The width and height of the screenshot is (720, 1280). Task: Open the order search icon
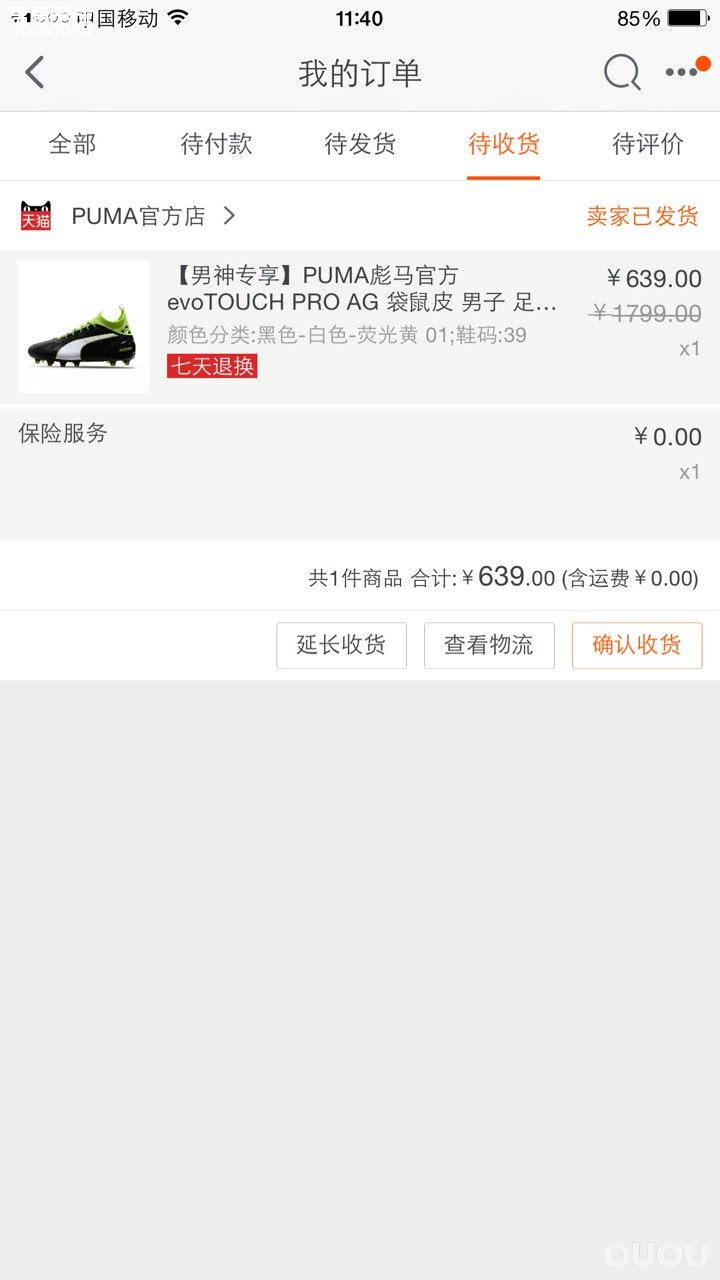(x=621, y=73)
